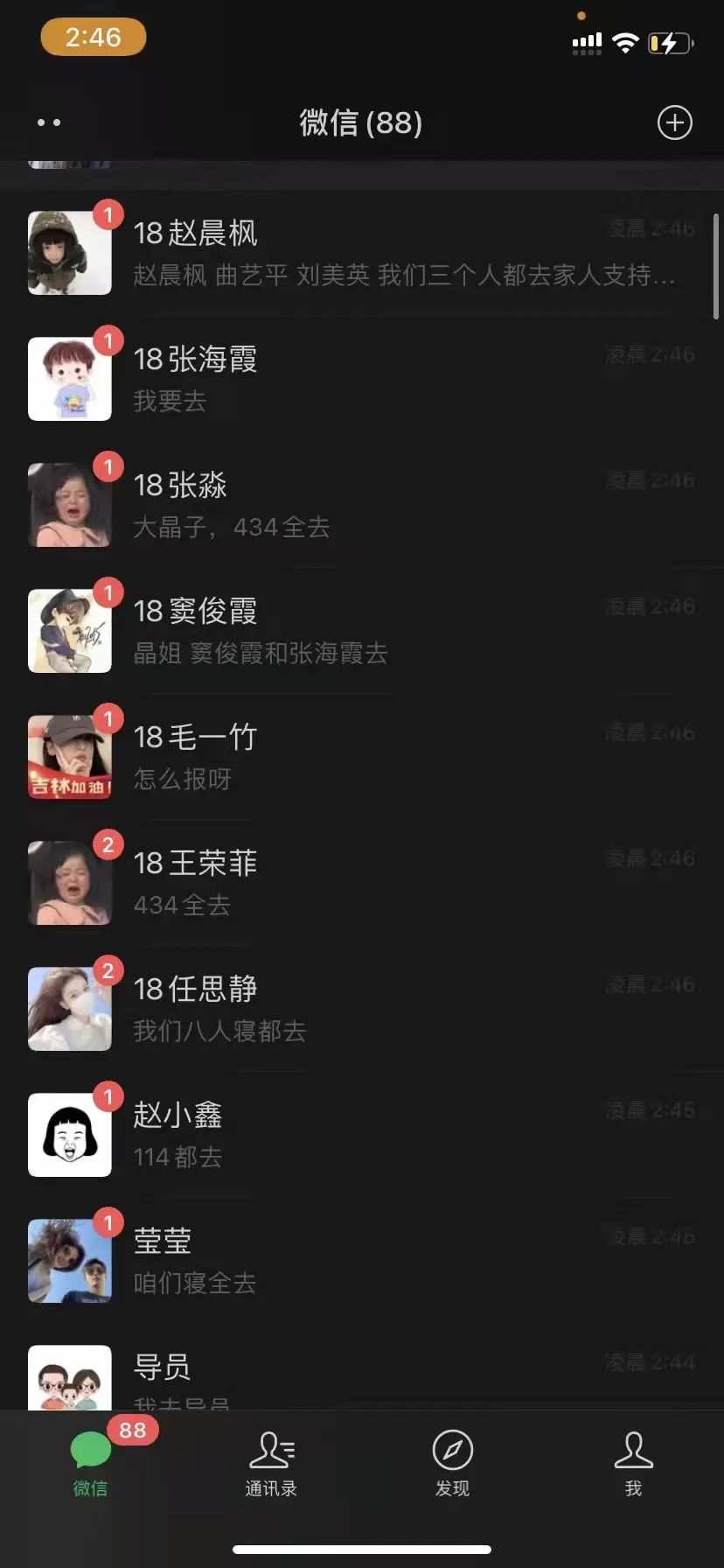Switch to the 通讯录 tab
Image resolution: width=724 pixels, height=1568 pixels.
click(271, 1463)
